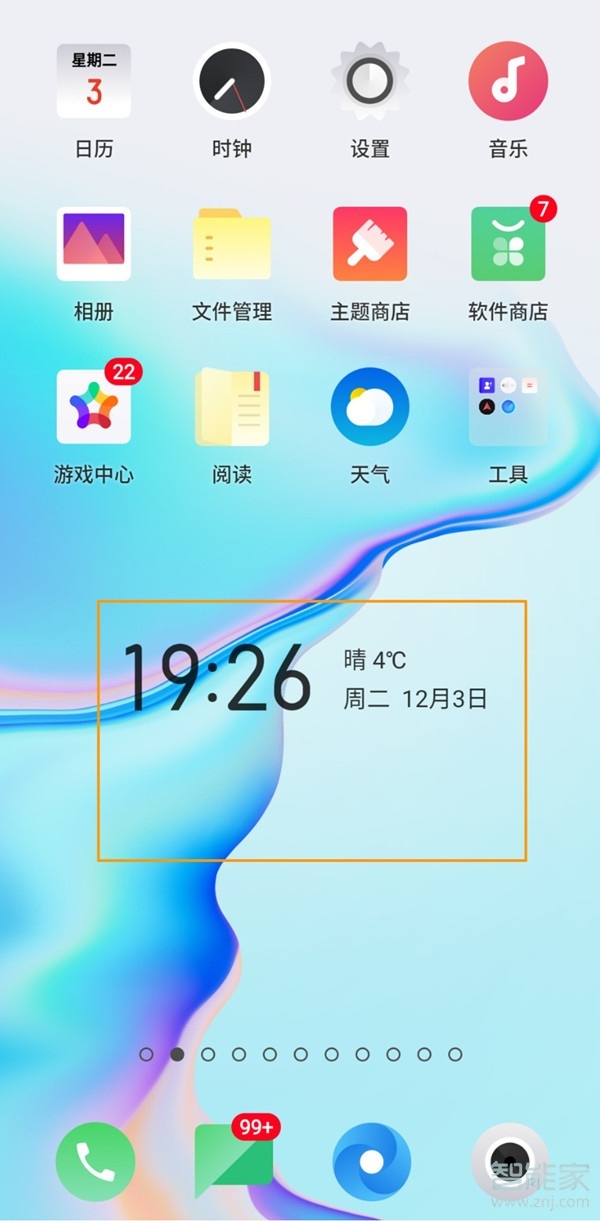Open the 日历 calendar app

coord(93,81)
